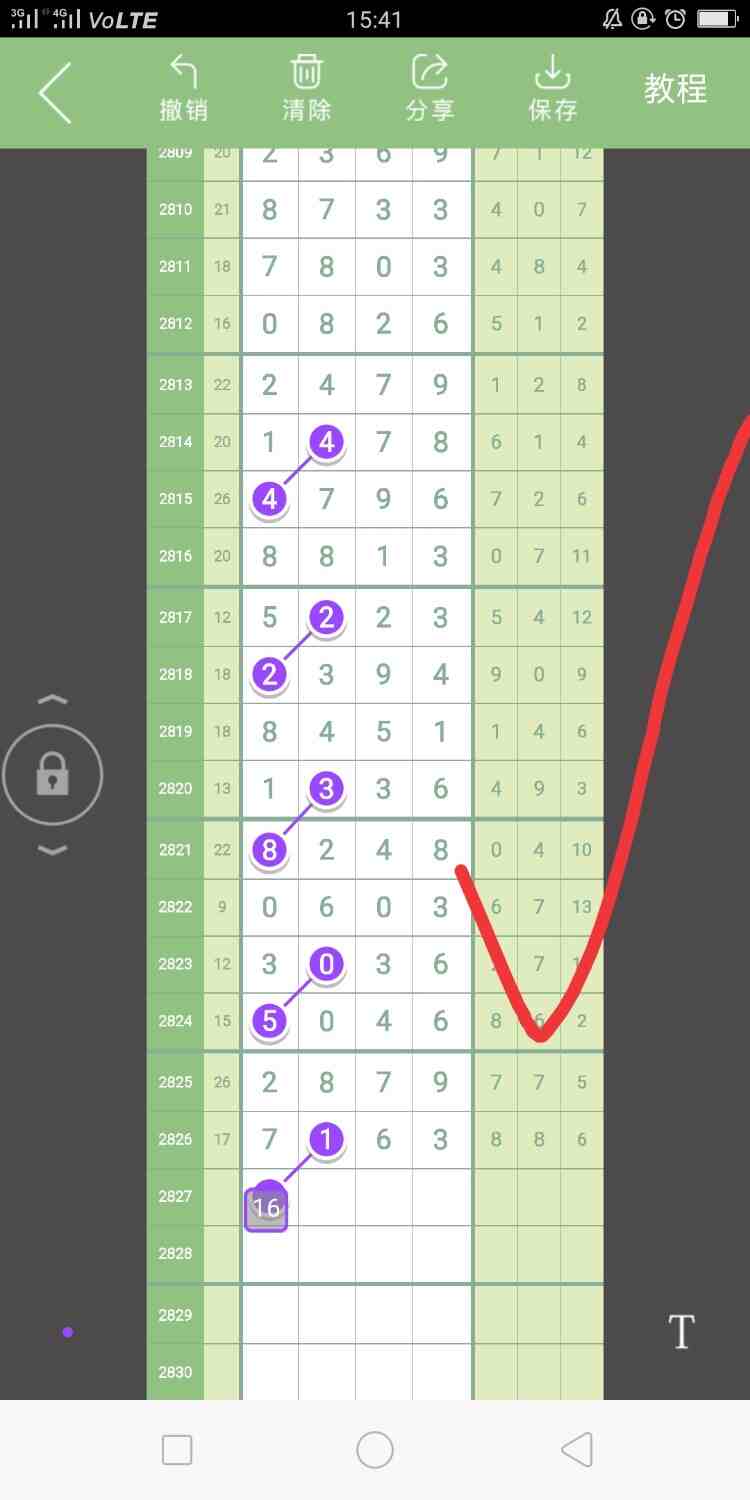Select the purple 16 marker in row 2827
Viewport: 750px width, 1500px height.
(266, 1208)
